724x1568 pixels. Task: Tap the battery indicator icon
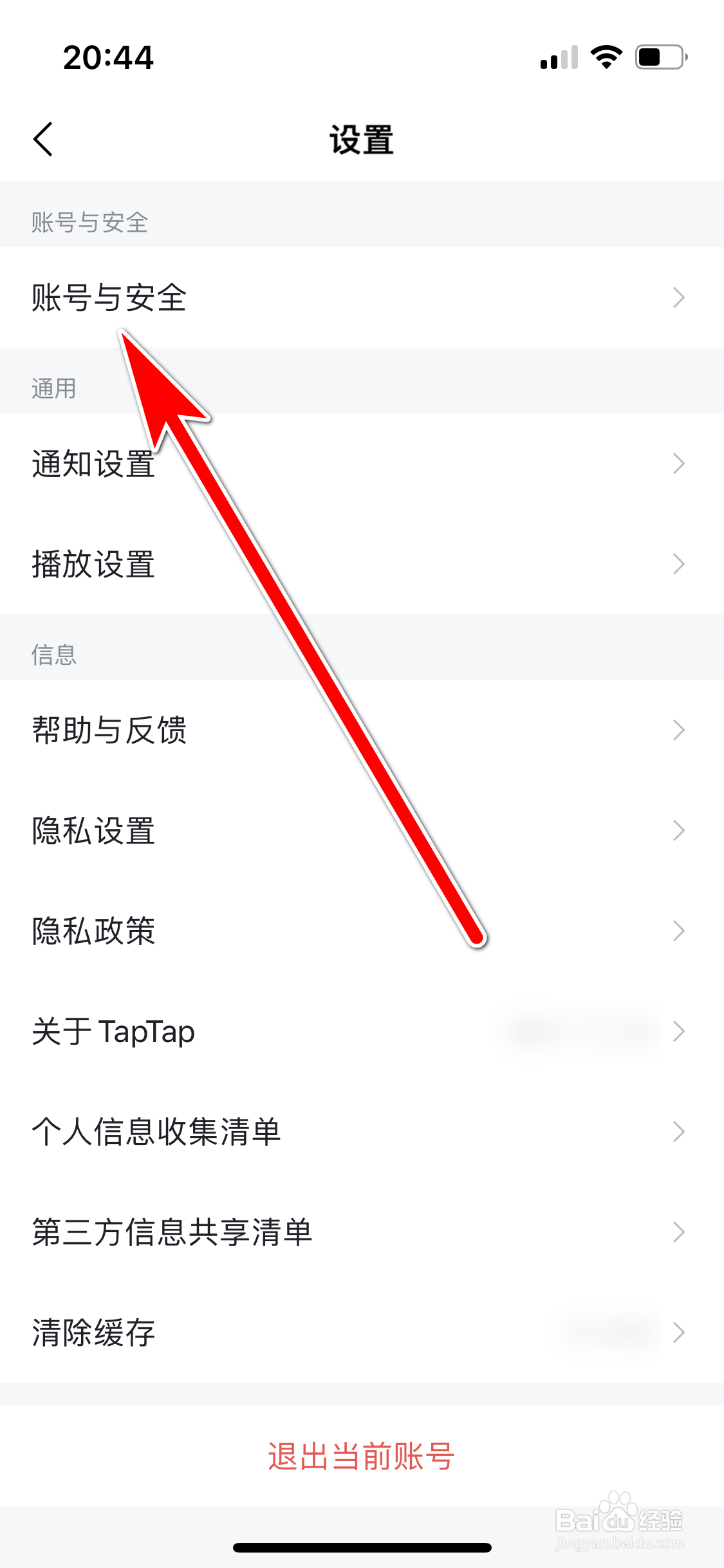click(x=658, y=57)
